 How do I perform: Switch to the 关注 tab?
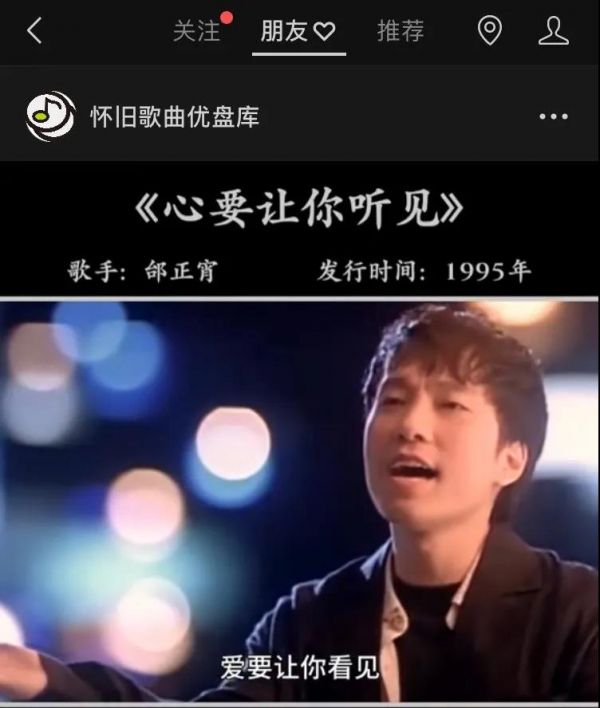click(x=196, y=31)
